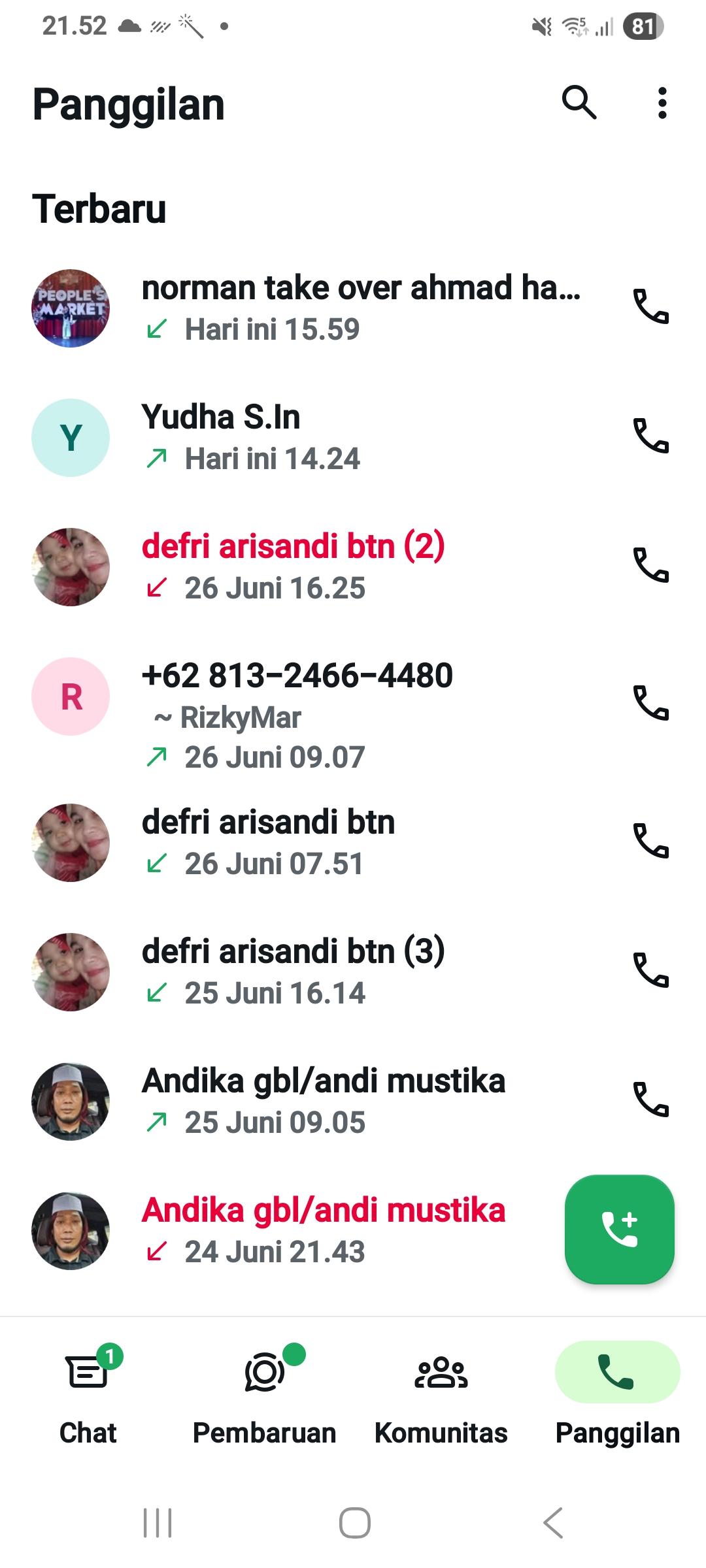706x1568 pixels.
Task: Open call entry for RizkyMar's number
Action: [327, 715]
